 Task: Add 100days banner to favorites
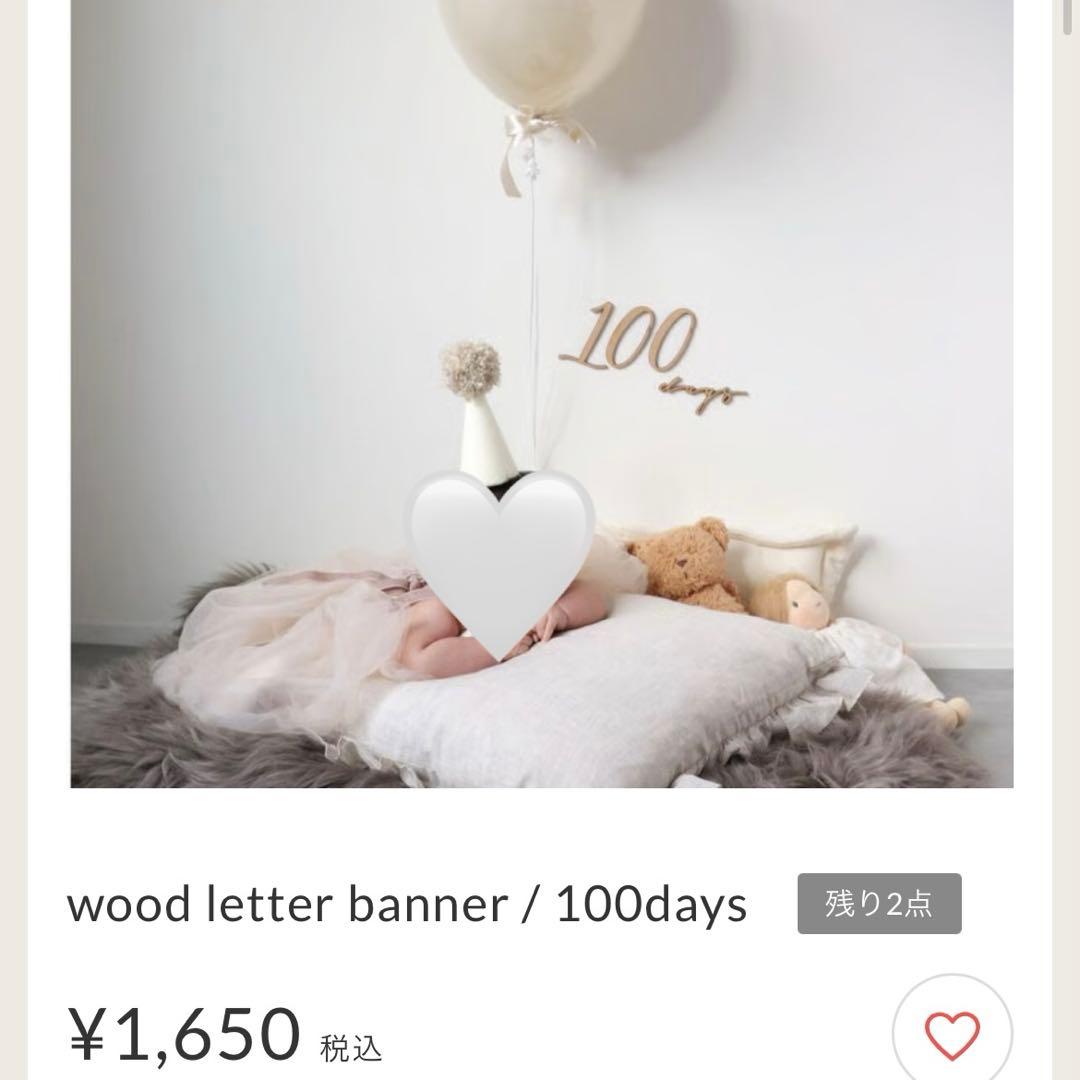[x=951, y=1033]
